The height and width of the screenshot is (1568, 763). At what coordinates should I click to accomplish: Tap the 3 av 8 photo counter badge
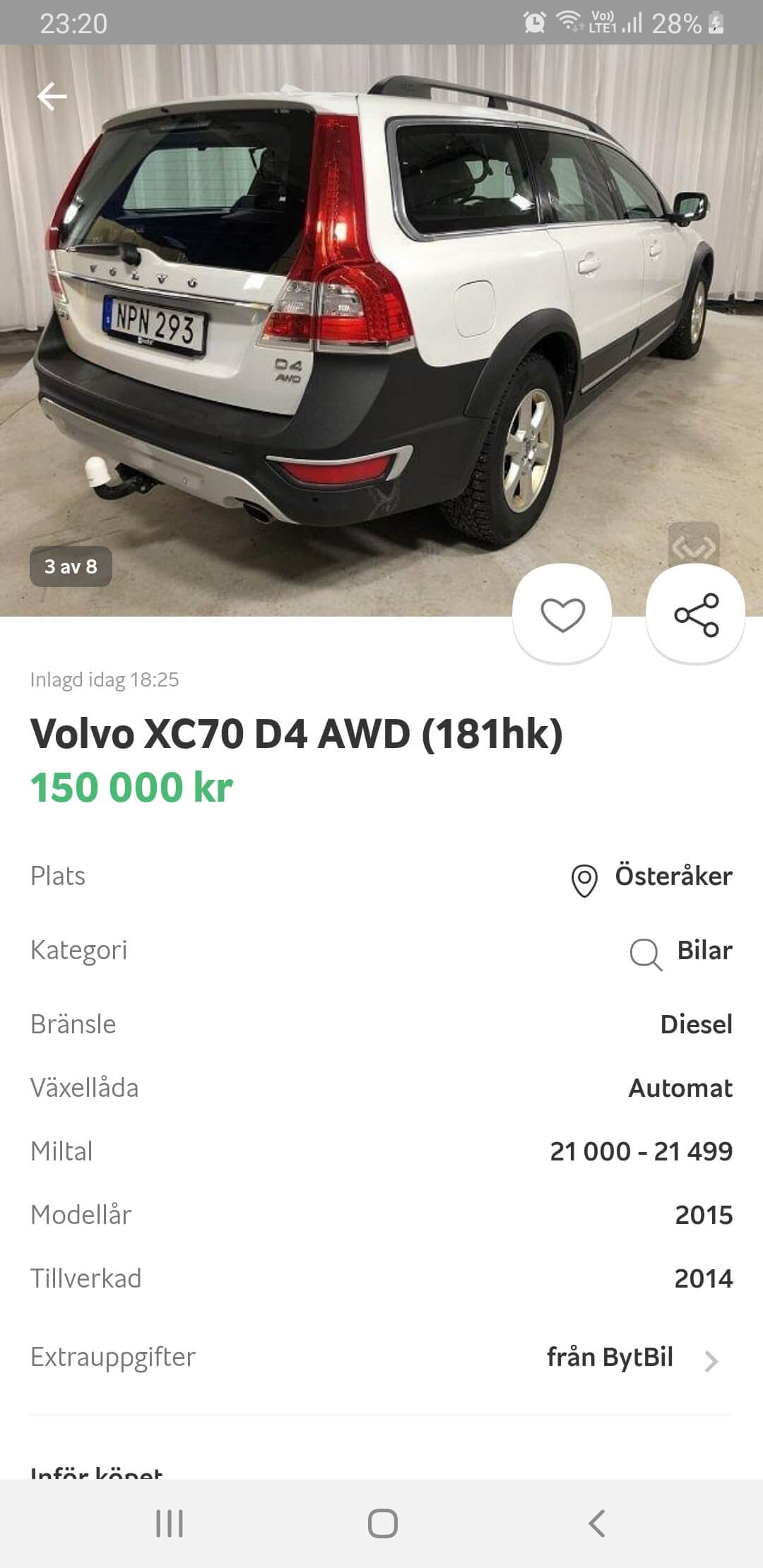point(71,565)
